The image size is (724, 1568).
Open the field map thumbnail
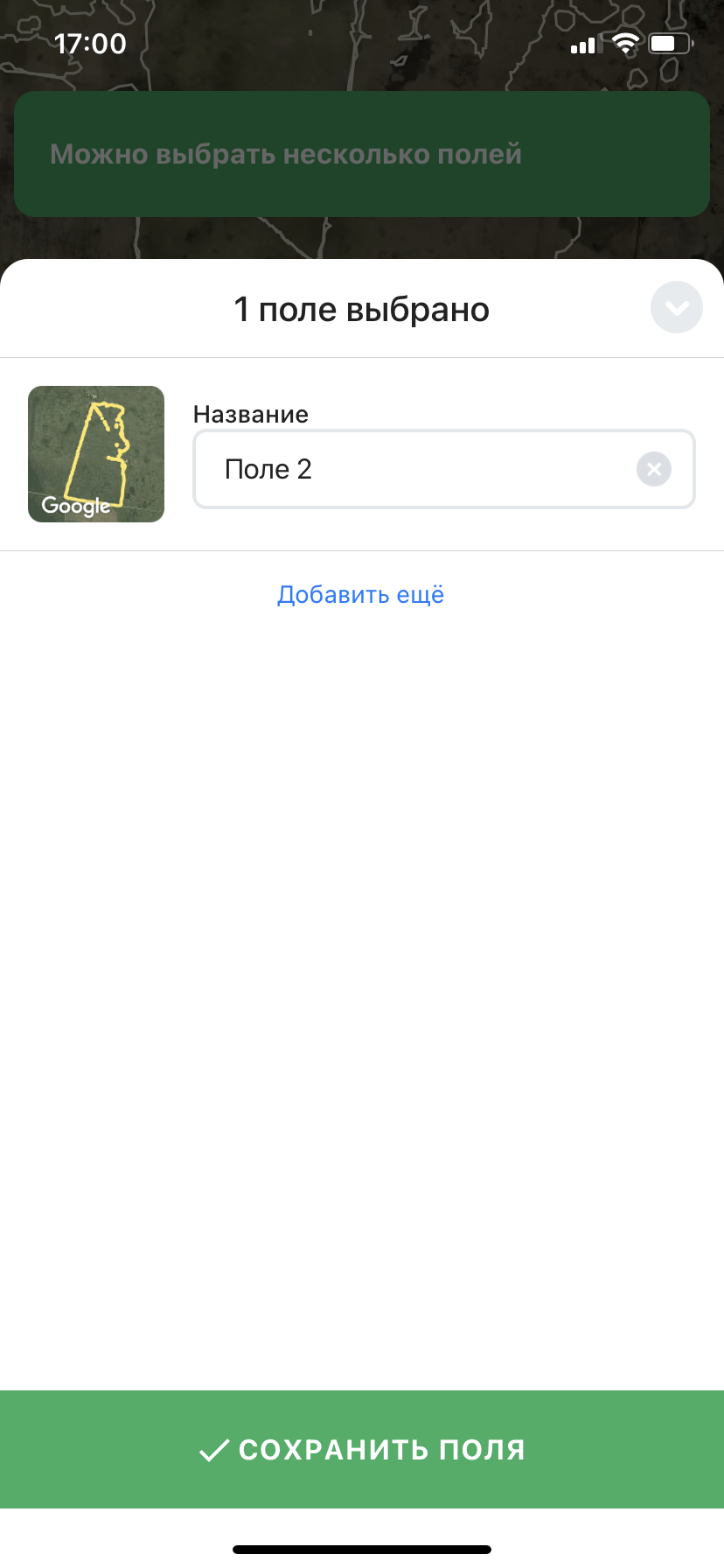coord(96,454)
